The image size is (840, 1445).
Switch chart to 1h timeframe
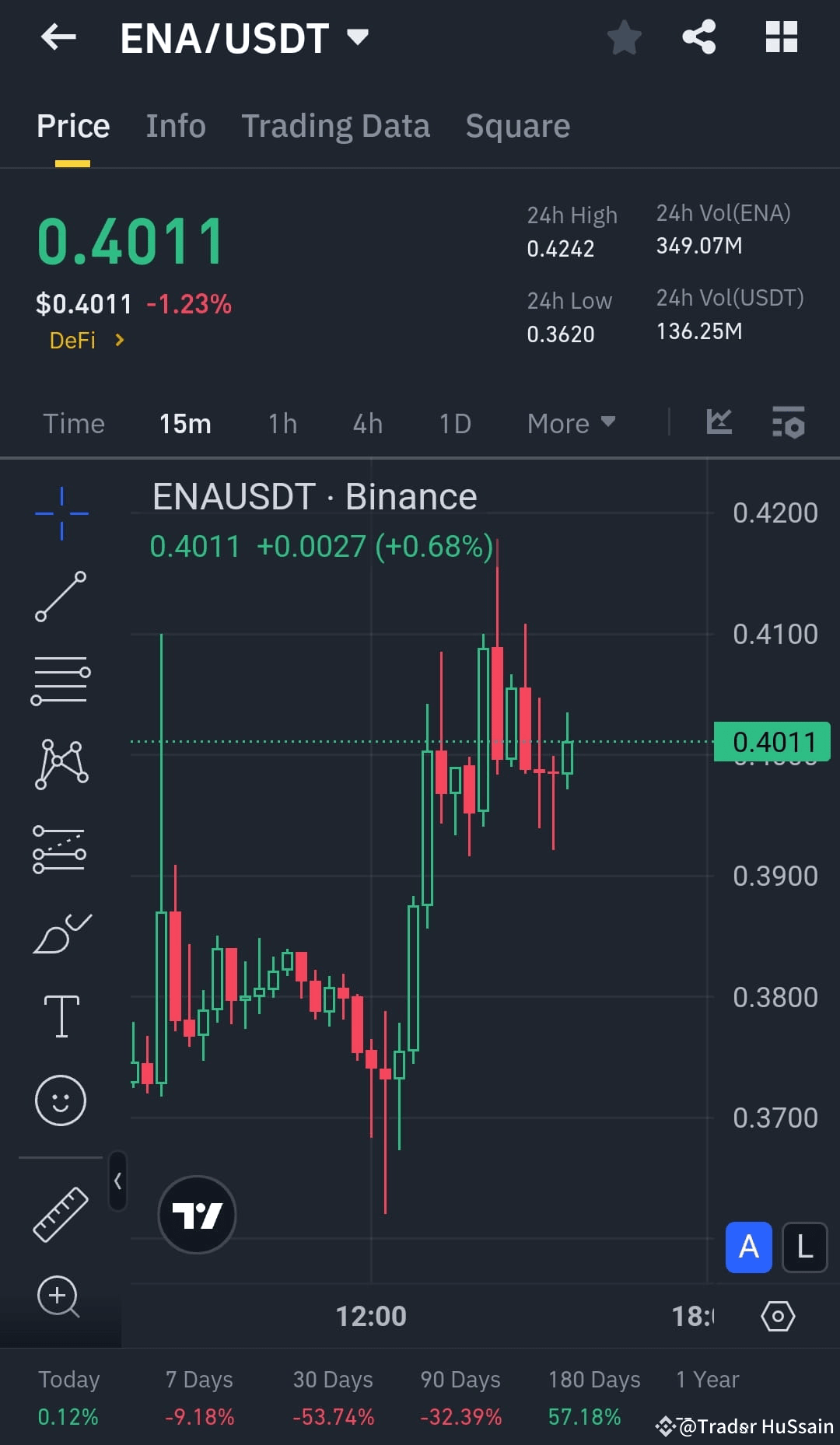(x=282, y=423)
